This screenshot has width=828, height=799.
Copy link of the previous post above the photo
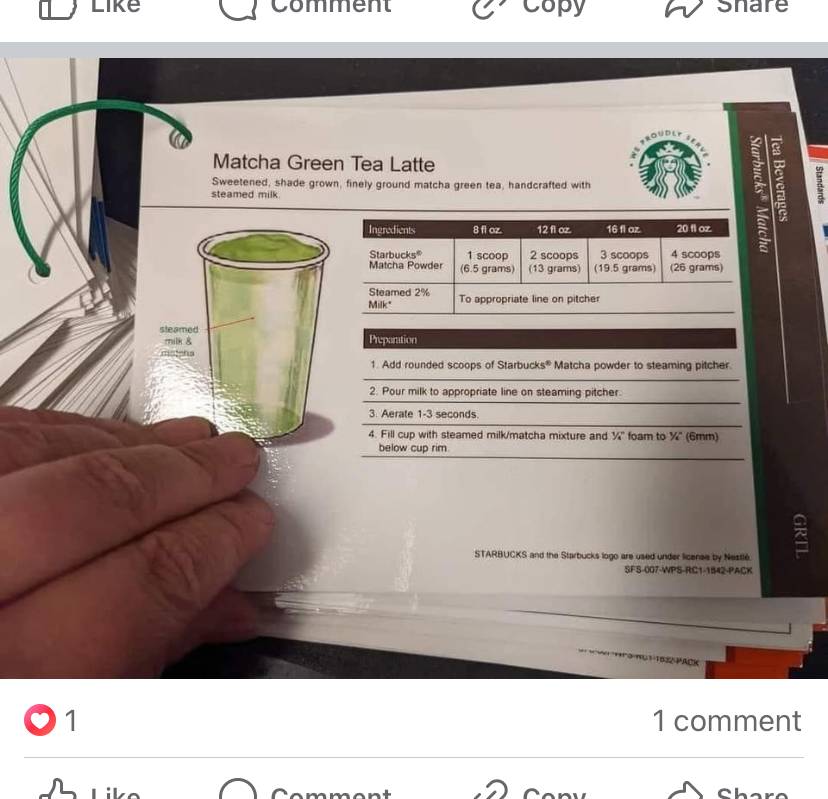[528, 8]
